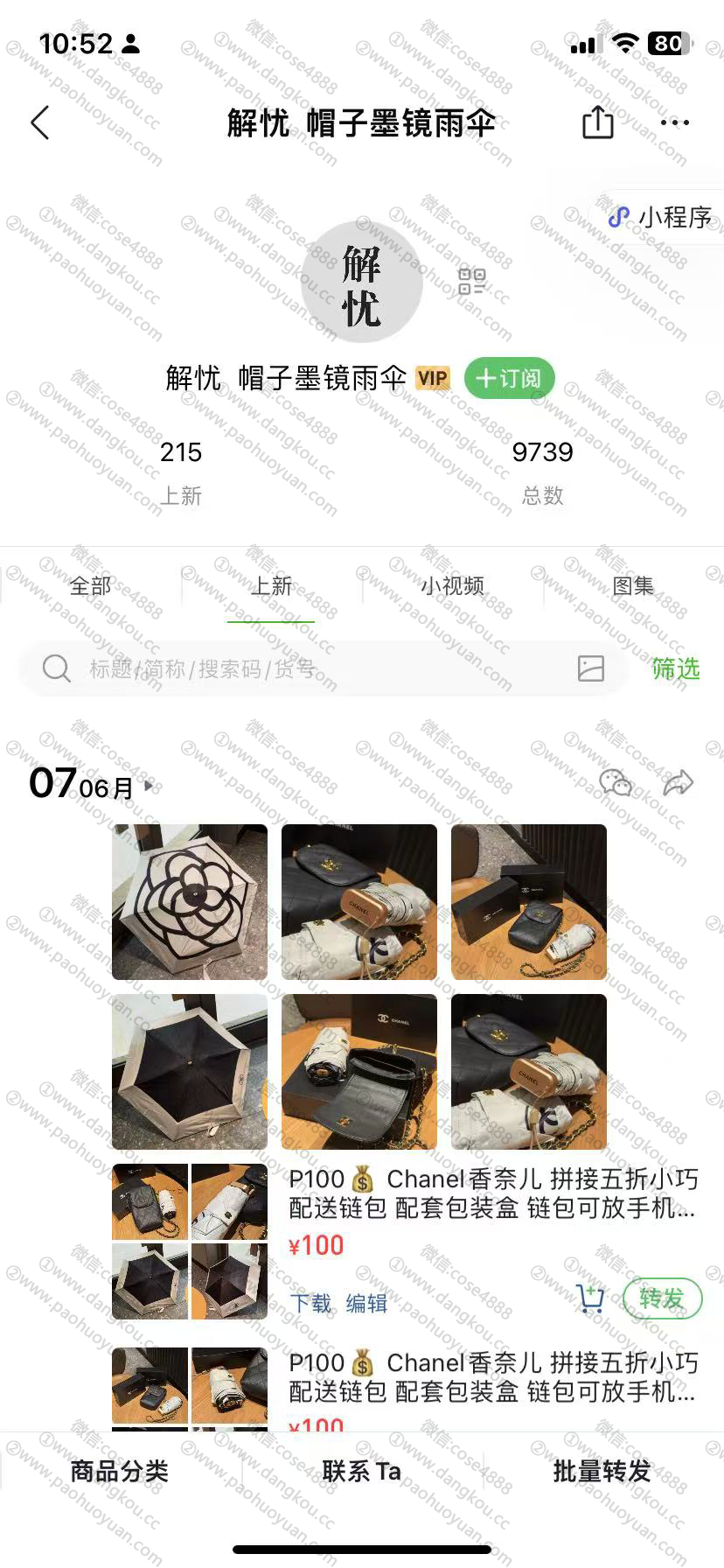Viewport: 724px width, 1568px height.
Task: Select the 上新 tab
Action: point(271,585)
